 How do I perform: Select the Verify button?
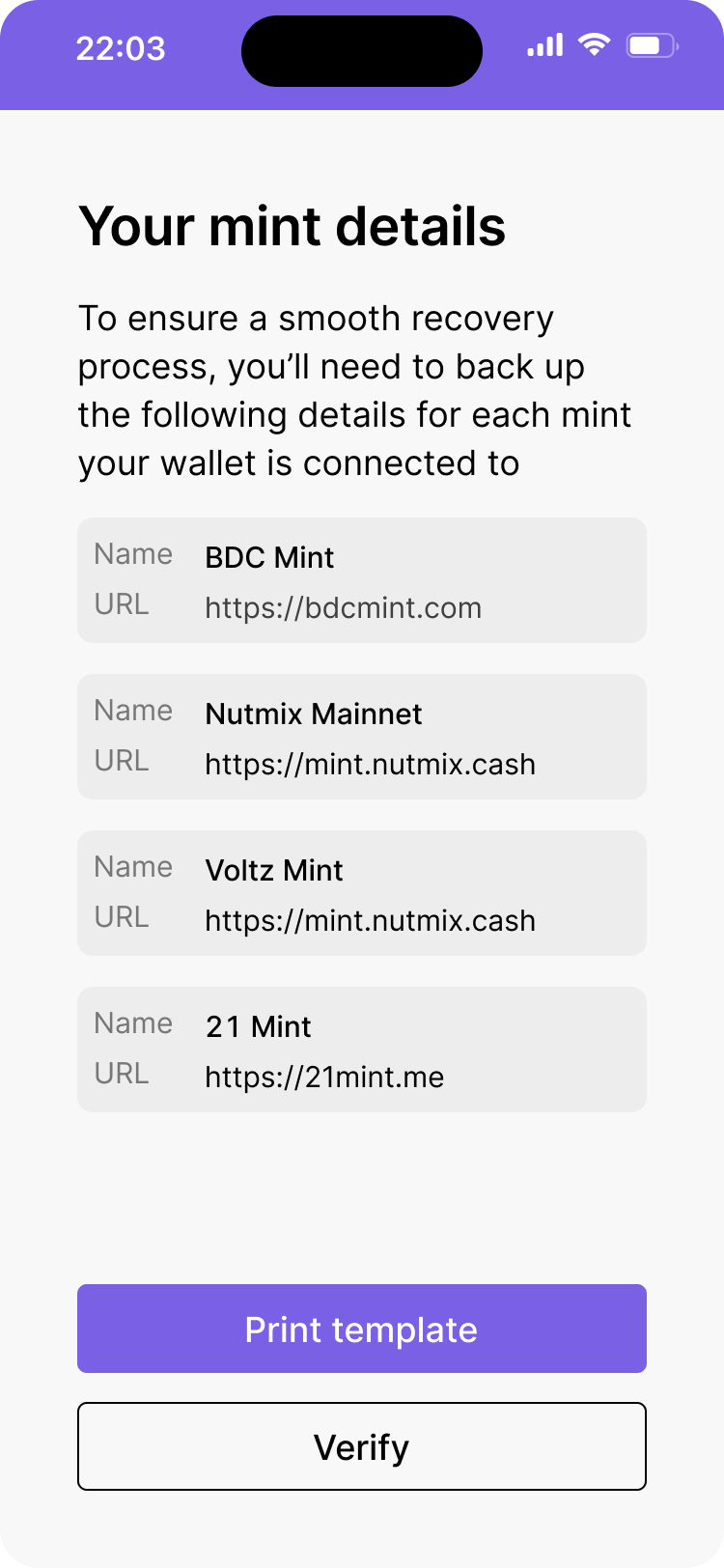[361, 1446]
